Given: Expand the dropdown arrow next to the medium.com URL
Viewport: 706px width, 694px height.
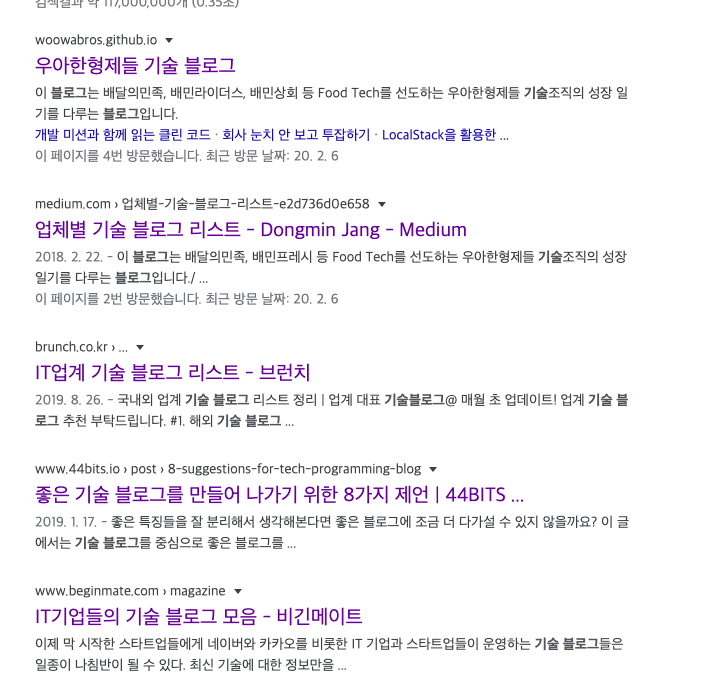Looking at the screenshot, I should click(x=382, y=204).
